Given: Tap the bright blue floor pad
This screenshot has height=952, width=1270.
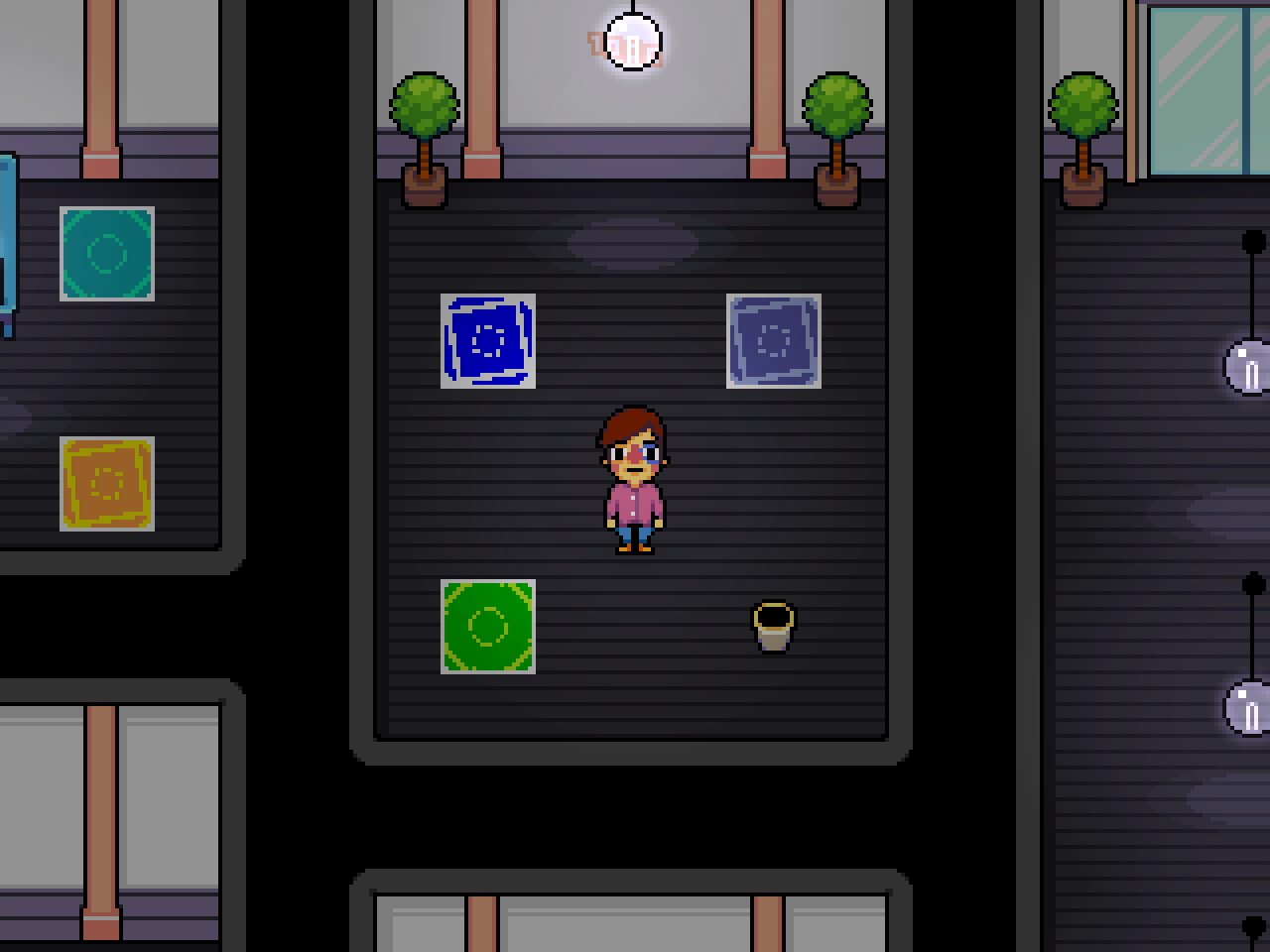Looking at the screenshot, I should [487, 340].
